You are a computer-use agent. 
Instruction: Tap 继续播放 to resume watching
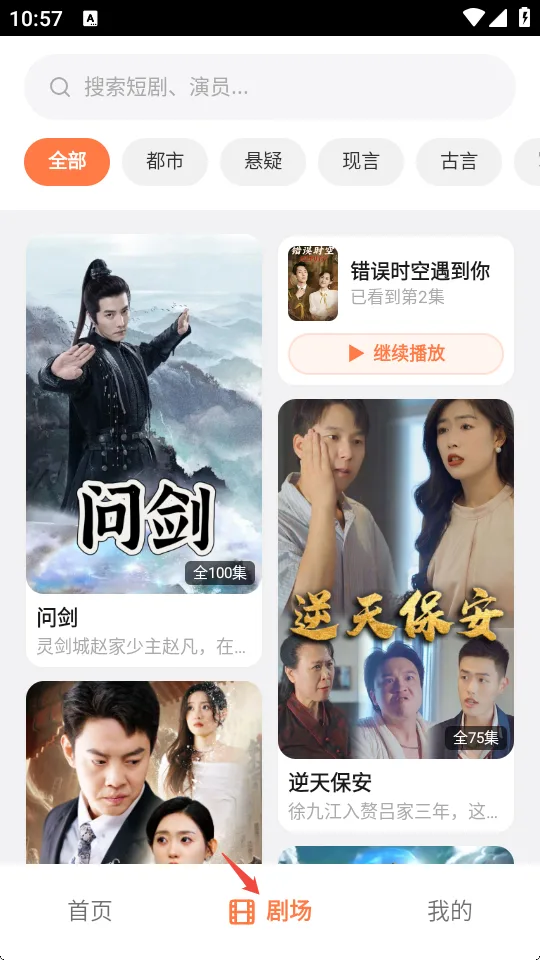396,354
